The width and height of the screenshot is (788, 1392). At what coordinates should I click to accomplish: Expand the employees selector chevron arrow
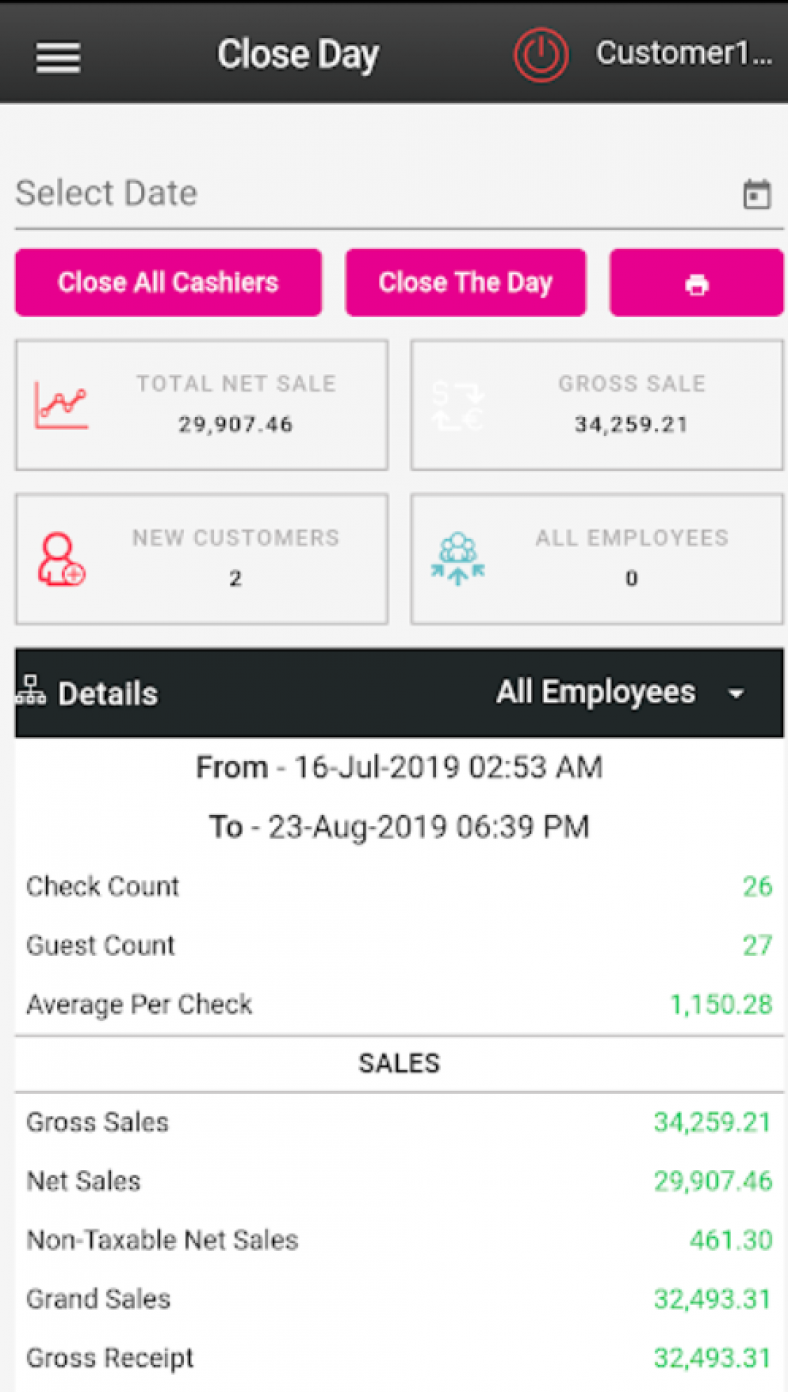737,693
